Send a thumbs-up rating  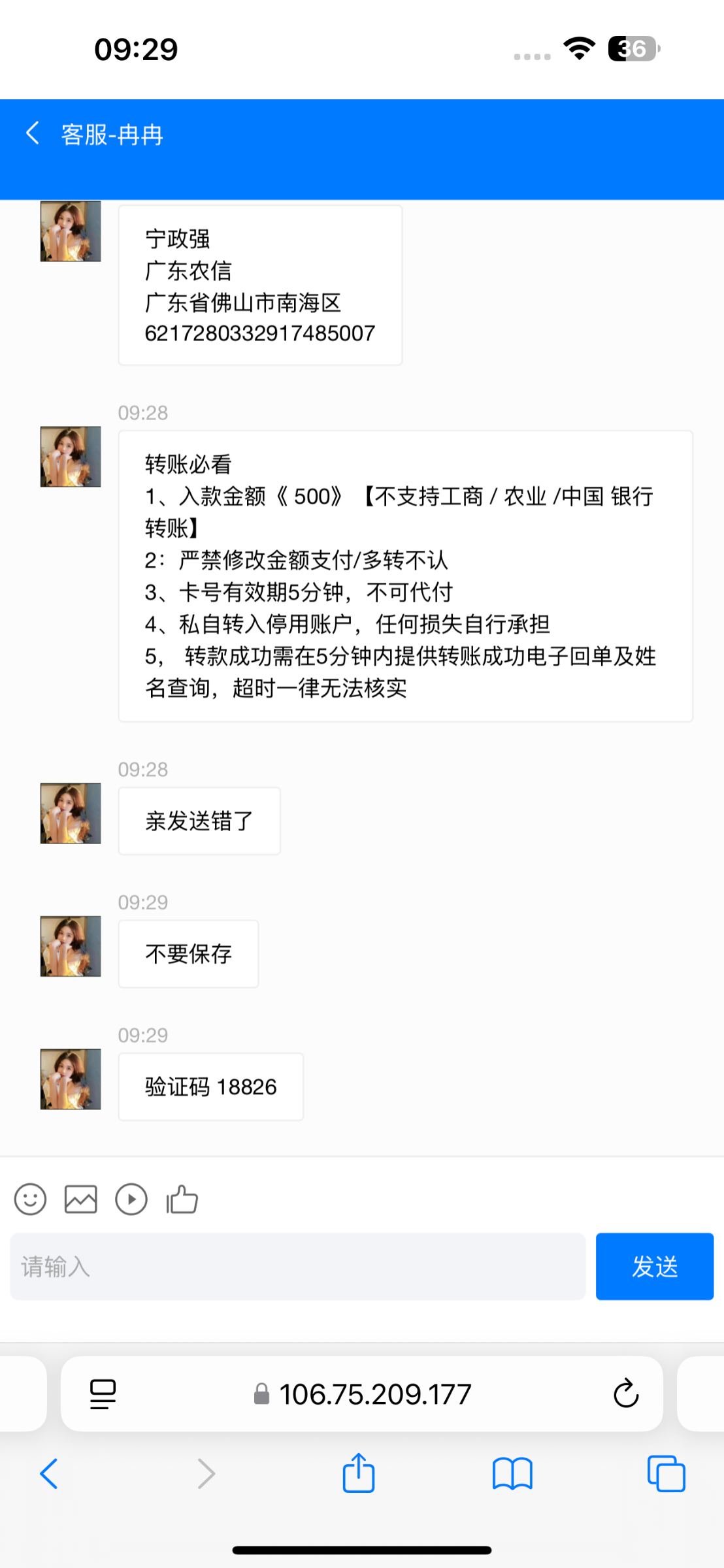tap(182, 1200)
